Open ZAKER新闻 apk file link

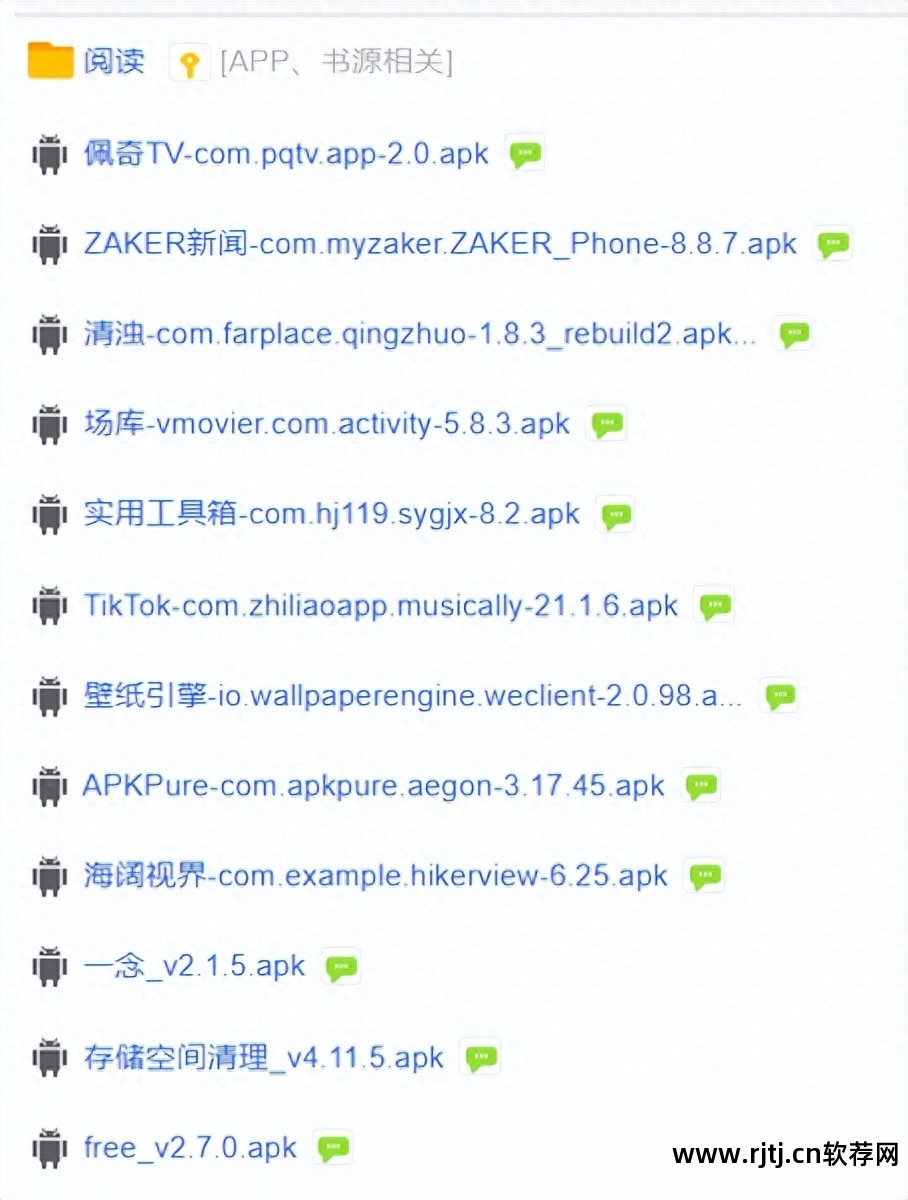click(440, 244)
